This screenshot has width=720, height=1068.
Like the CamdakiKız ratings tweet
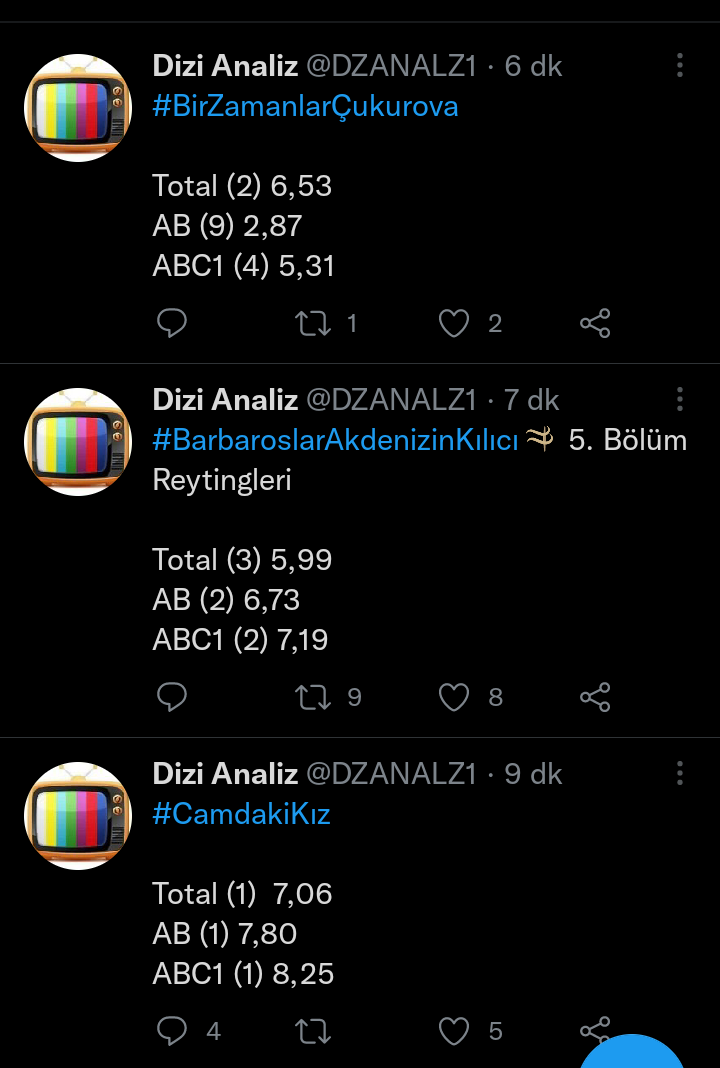click(454, 1031)
